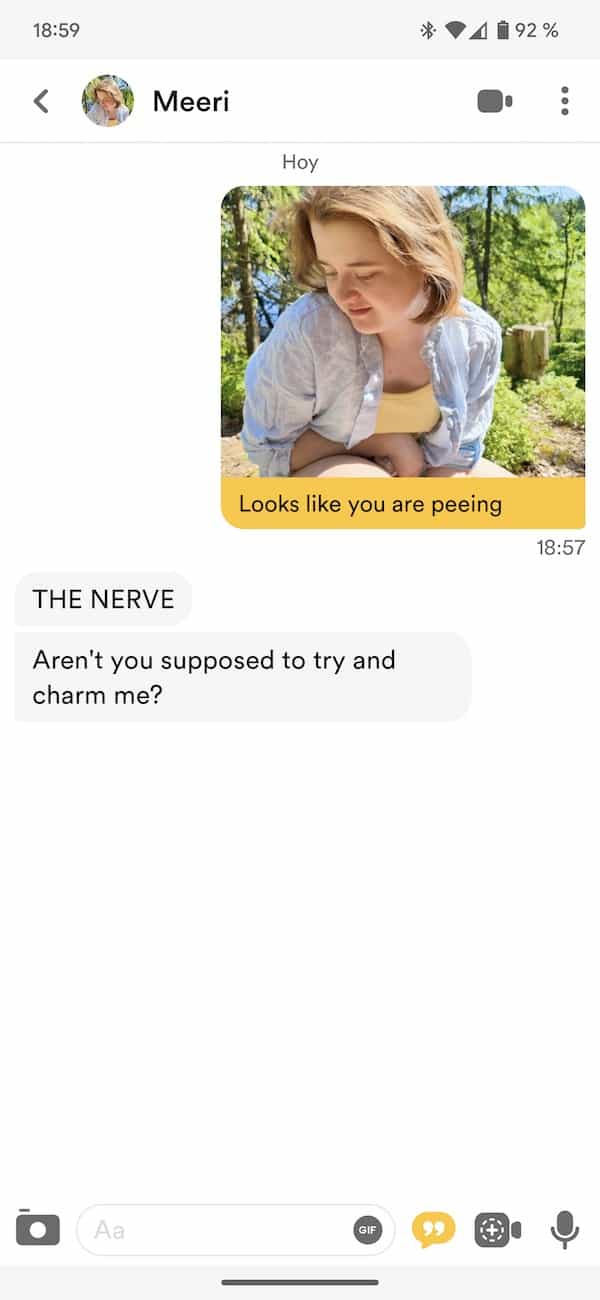Screen dimensions: 600x1300
Task: Go back from Meeri's chat
Action: 41,101
